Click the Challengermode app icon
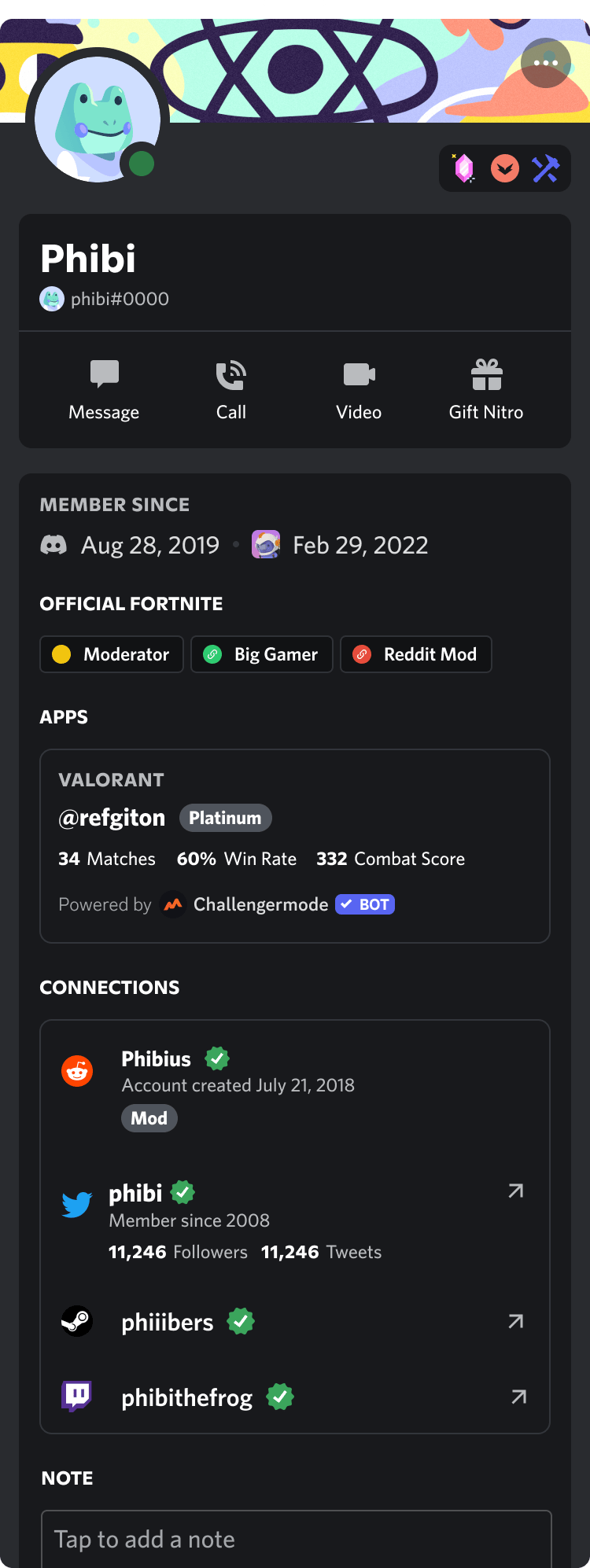Screen dimensions: 590x1568 (x=171, y=904)
